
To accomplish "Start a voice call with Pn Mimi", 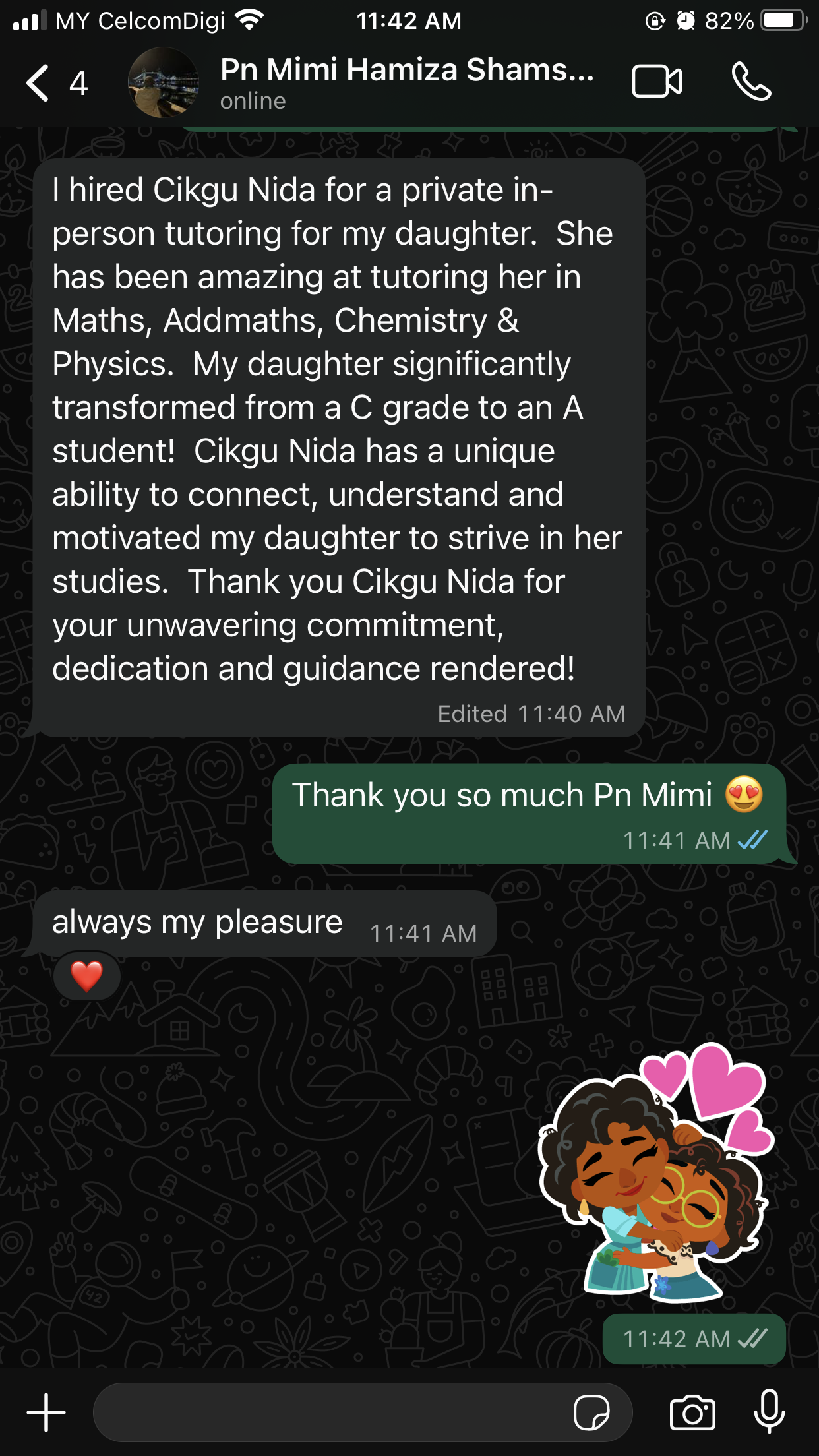I will (751, 82).
